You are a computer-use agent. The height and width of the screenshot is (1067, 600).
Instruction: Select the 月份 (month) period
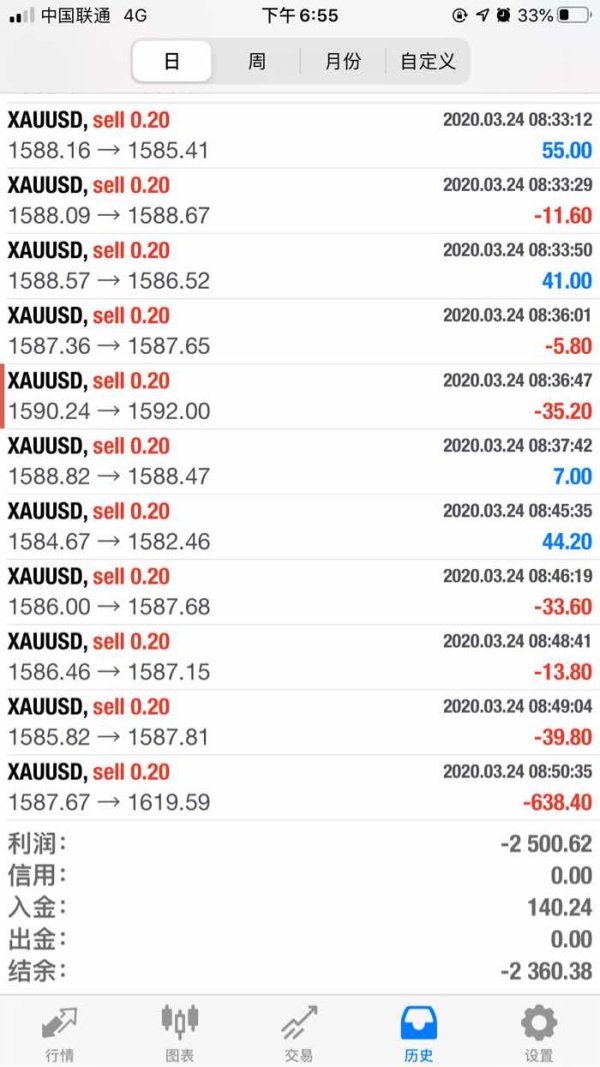[343, 62]
